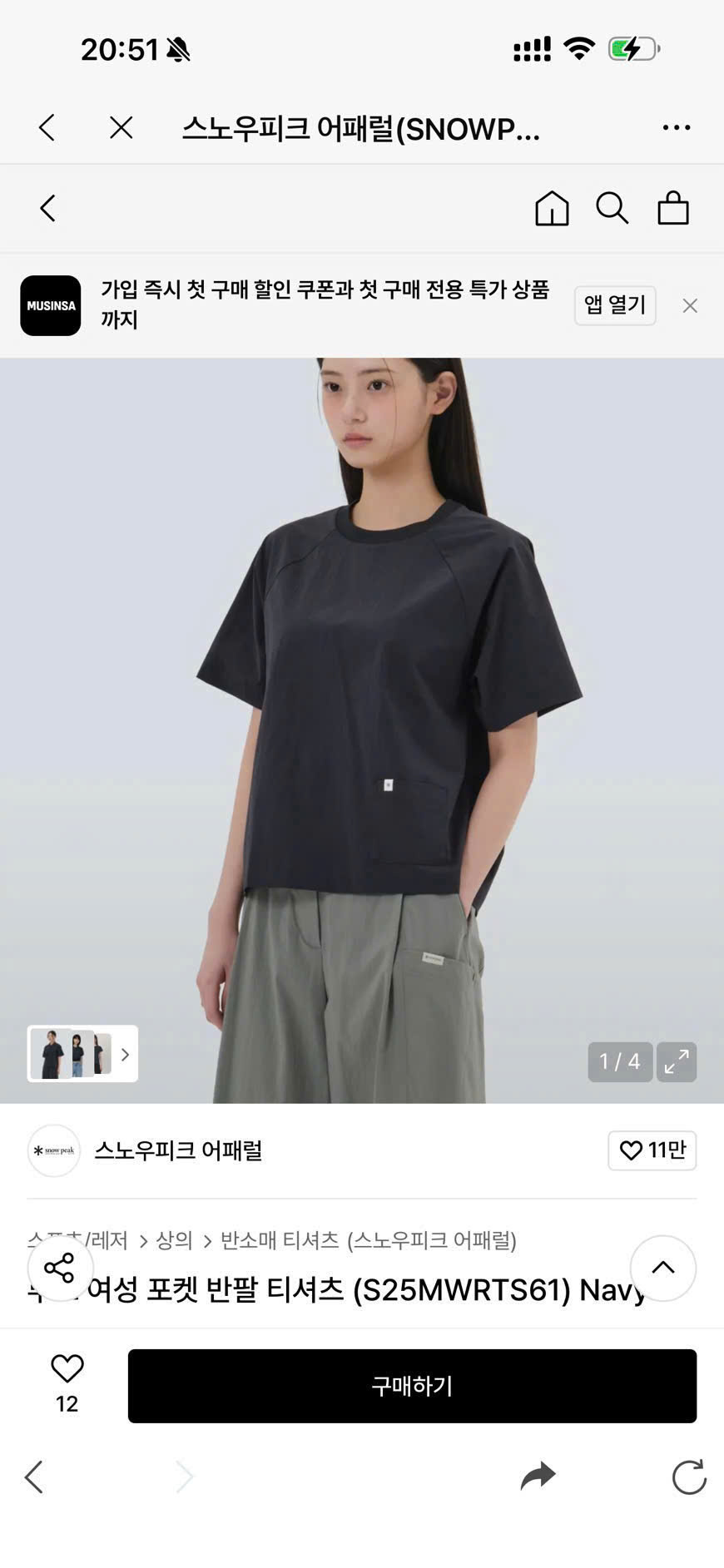Expand the product image to fullscreen
724x1568 pixels.
pyautogui.click(x=677, y=1061)
